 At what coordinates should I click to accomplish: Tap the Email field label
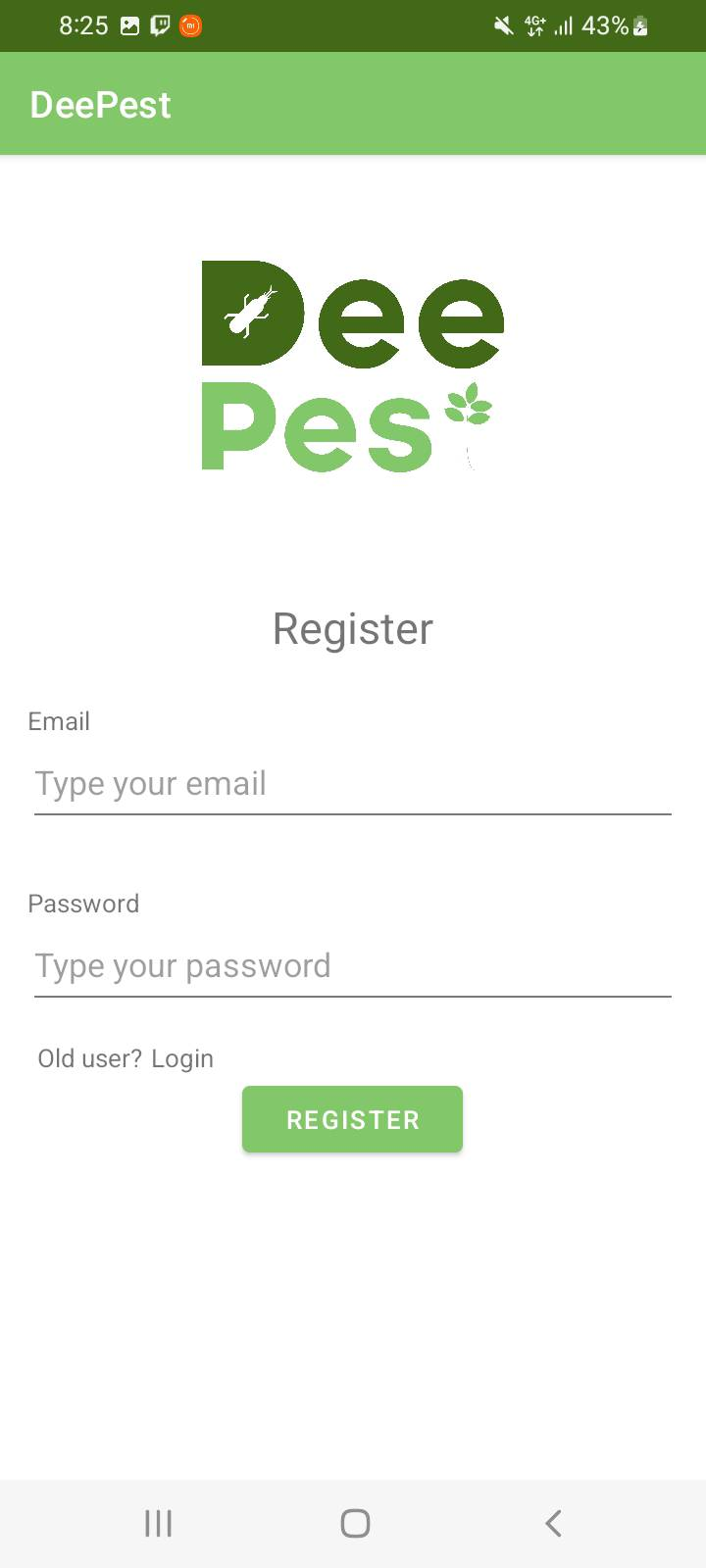coord(59,721)
